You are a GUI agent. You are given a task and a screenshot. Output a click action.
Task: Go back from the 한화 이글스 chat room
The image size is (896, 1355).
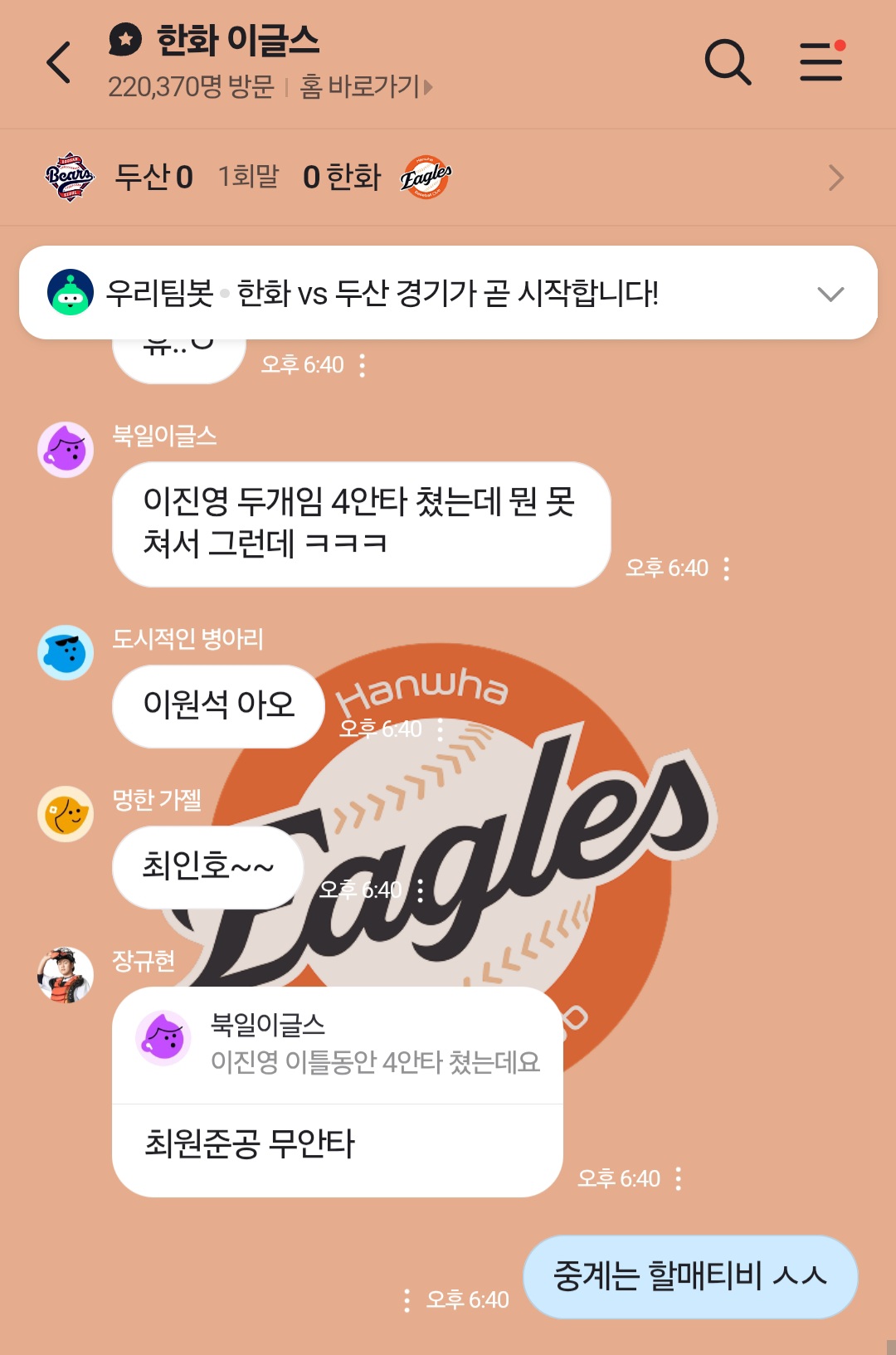coord(59,63)
